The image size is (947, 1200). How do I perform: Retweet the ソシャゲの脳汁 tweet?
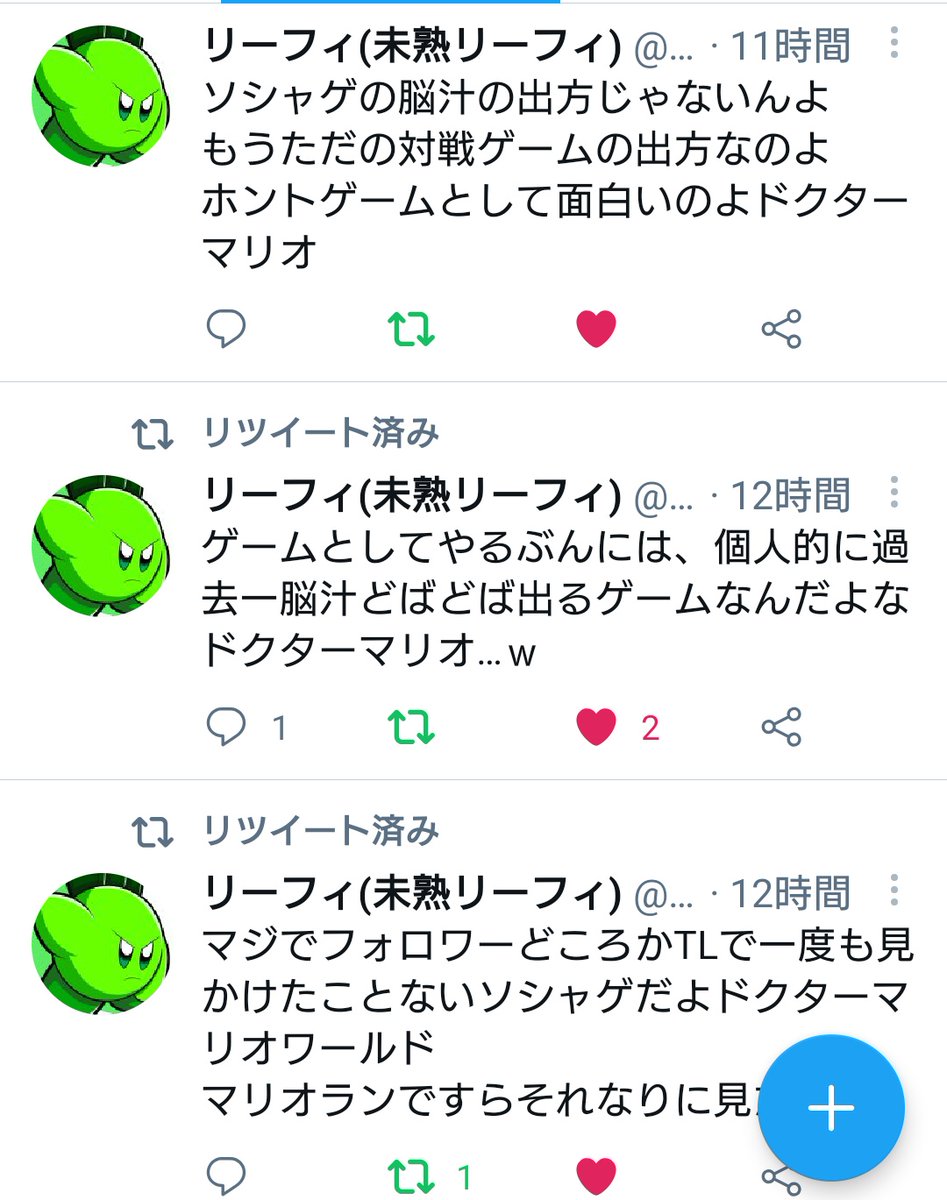(x=411, y=328)
